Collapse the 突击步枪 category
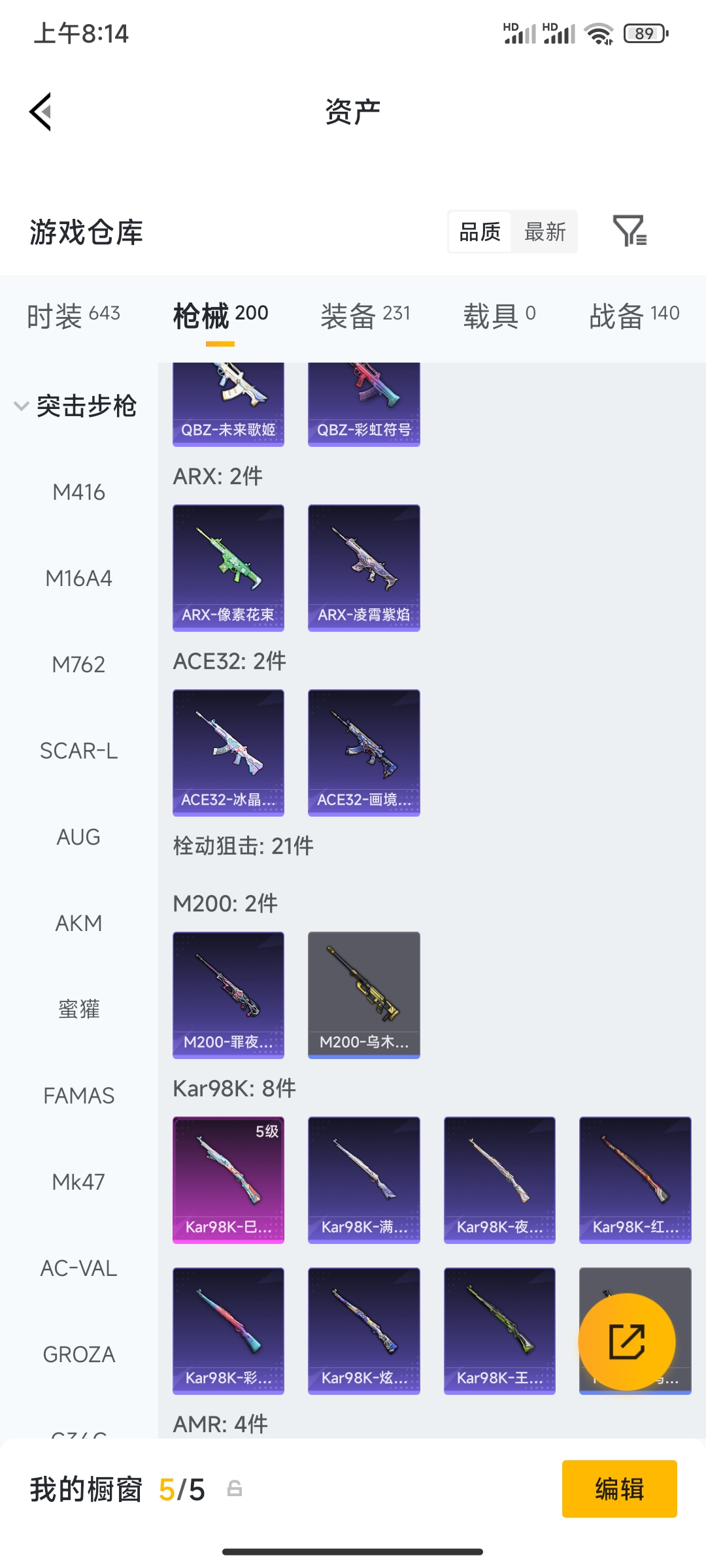Image resolution: width=706 pixels, height=1568 pixels. 76,406
